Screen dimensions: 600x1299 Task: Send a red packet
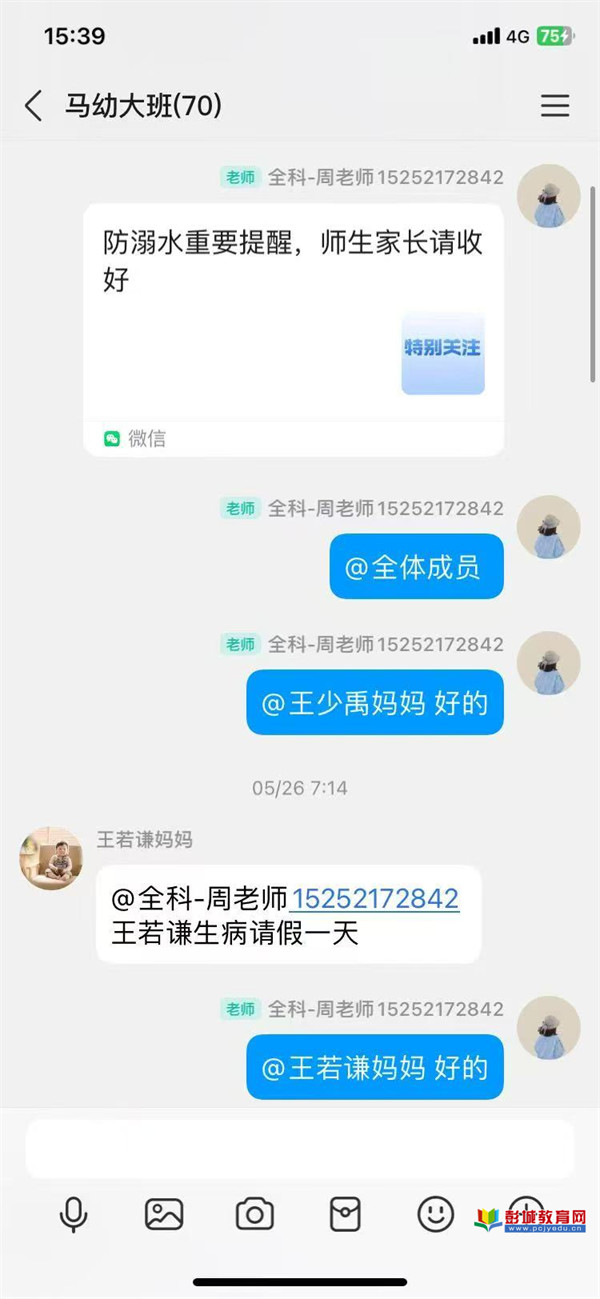(x=345, y=1214)
